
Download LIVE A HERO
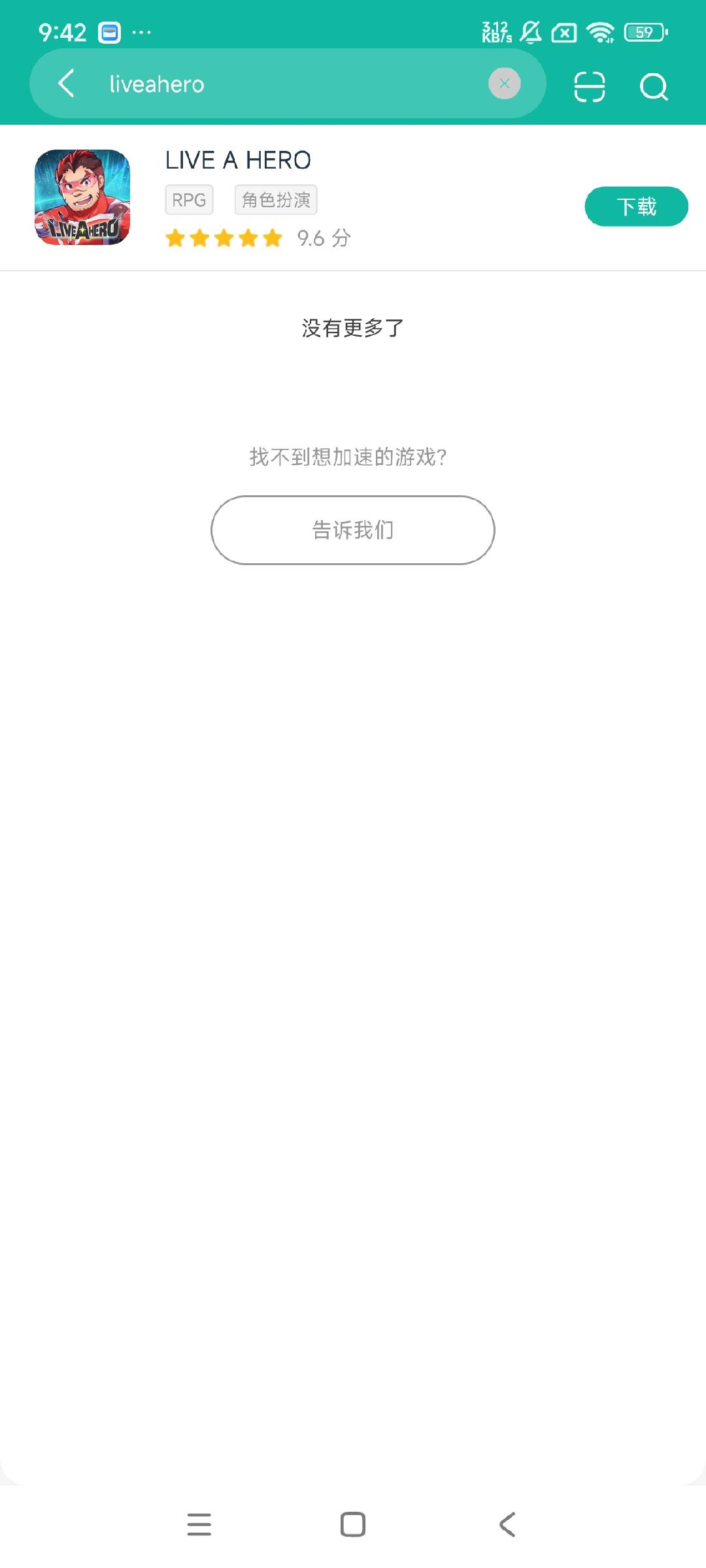click(635, 206)
